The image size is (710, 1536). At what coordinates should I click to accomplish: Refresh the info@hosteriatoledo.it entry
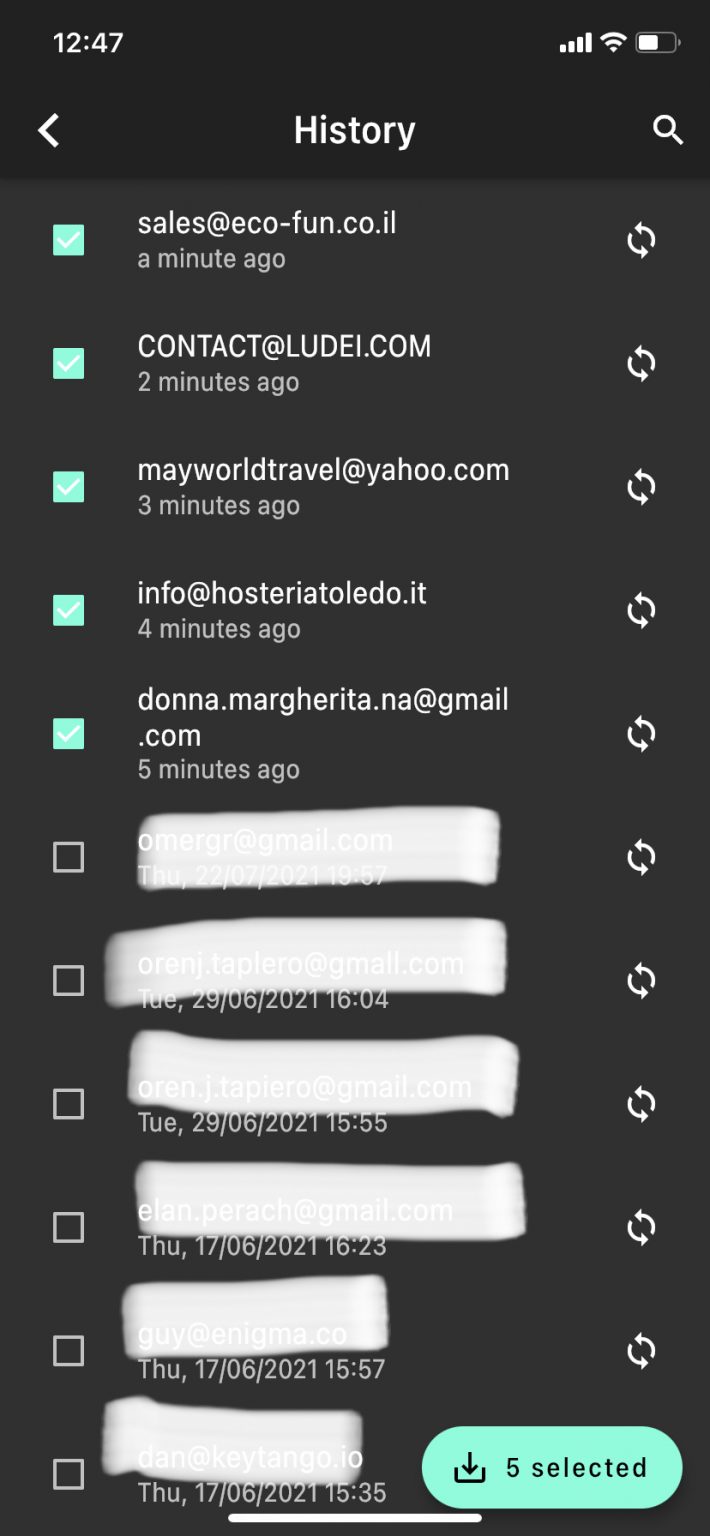point(641,610)
